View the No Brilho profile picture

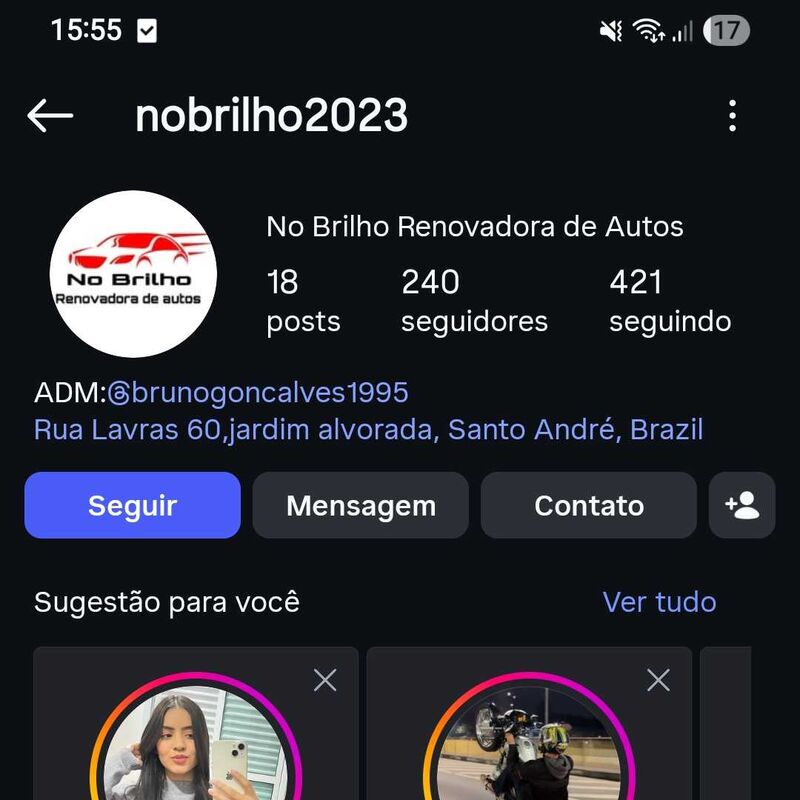[132, 274]
